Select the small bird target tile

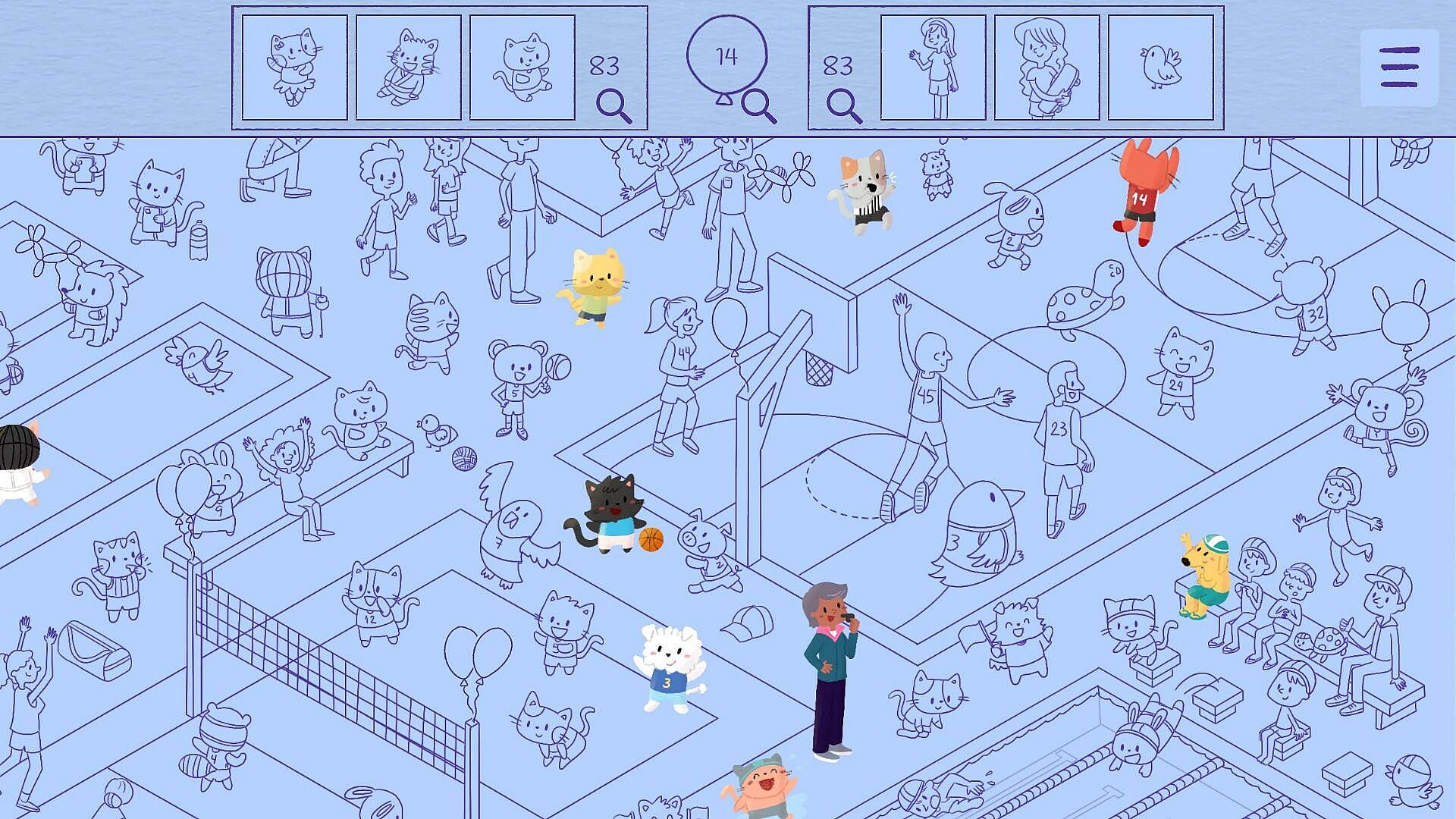point(1160,67)
